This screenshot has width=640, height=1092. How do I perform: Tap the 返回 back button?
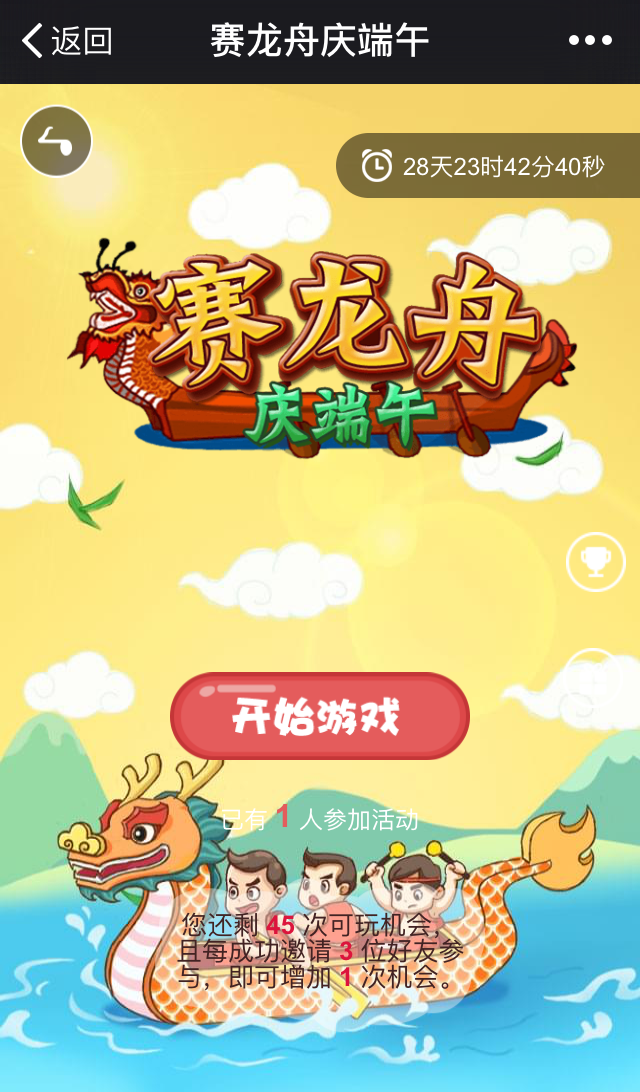[66, 41]
